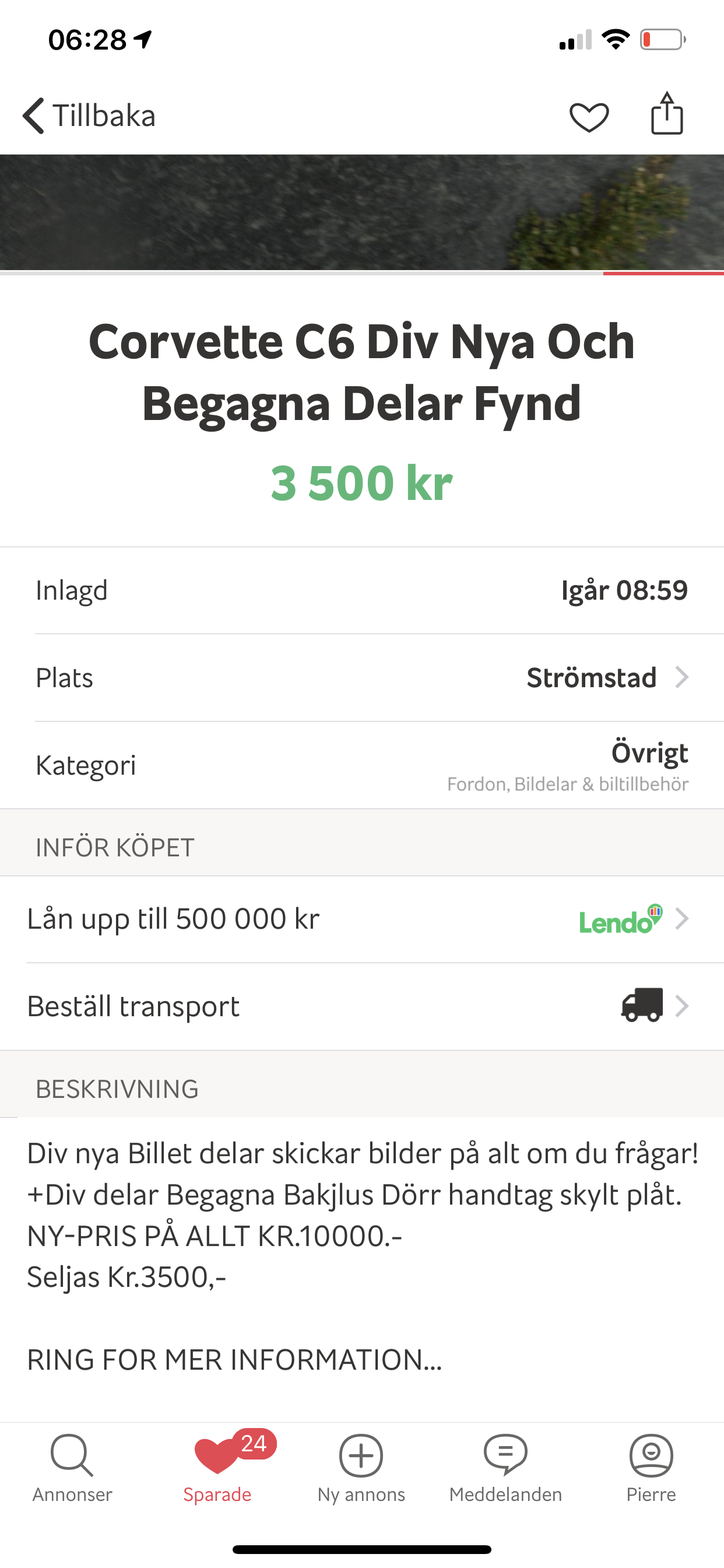Share this Corvette C6 listing

click(667, 113)
